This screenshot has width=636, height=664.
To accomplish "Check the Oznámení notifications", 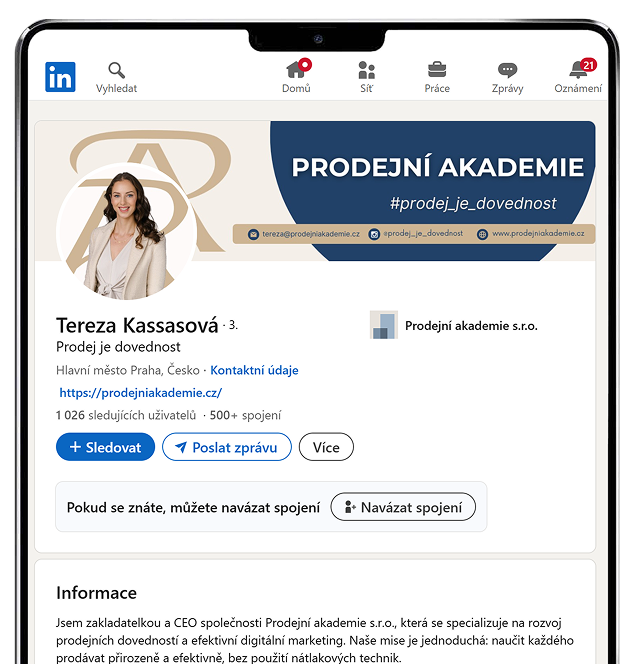I will [x=578, y=77].
